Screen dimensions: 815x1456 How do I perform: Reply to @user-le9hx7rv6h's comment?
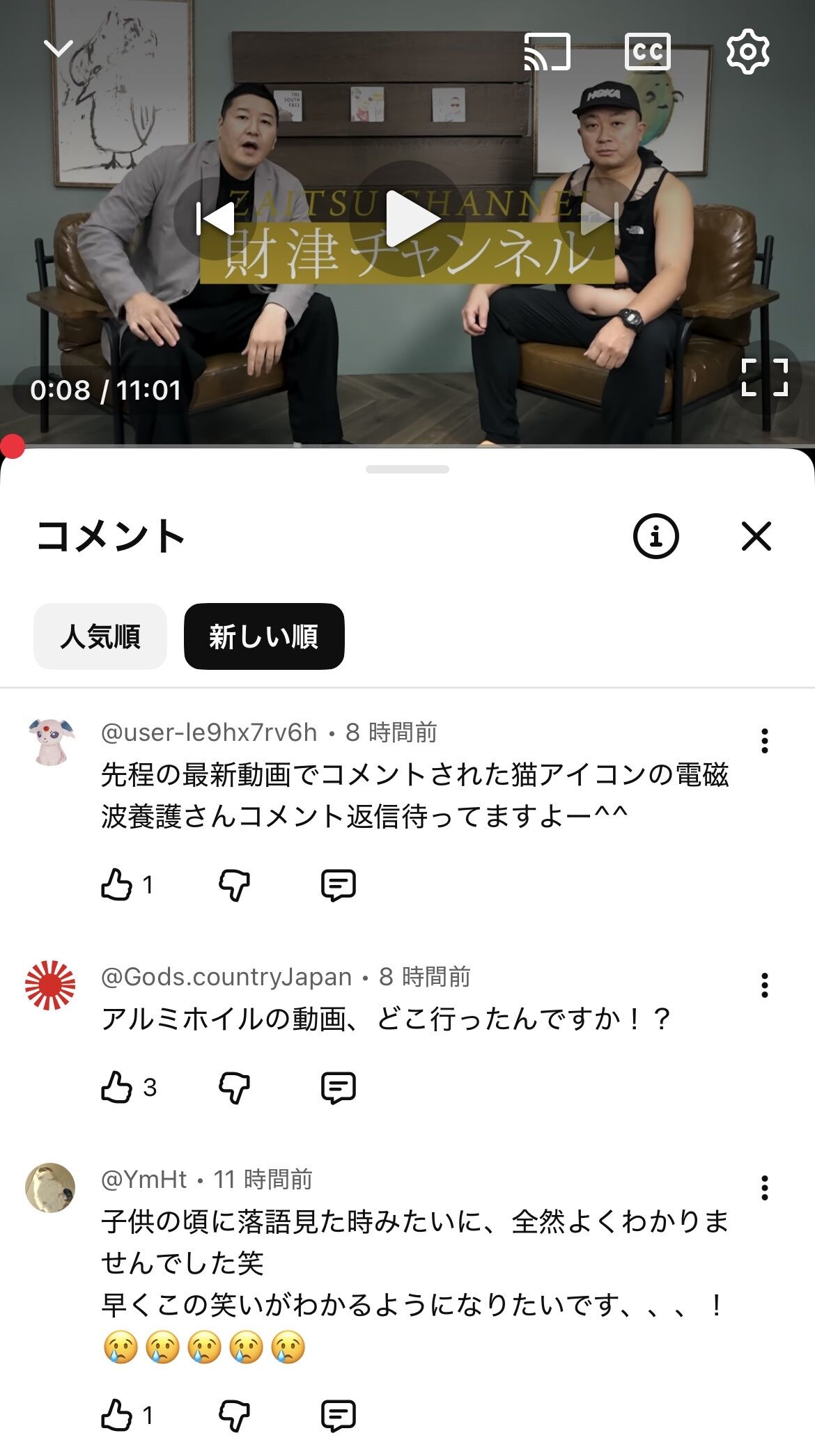[x=339, y=885]
